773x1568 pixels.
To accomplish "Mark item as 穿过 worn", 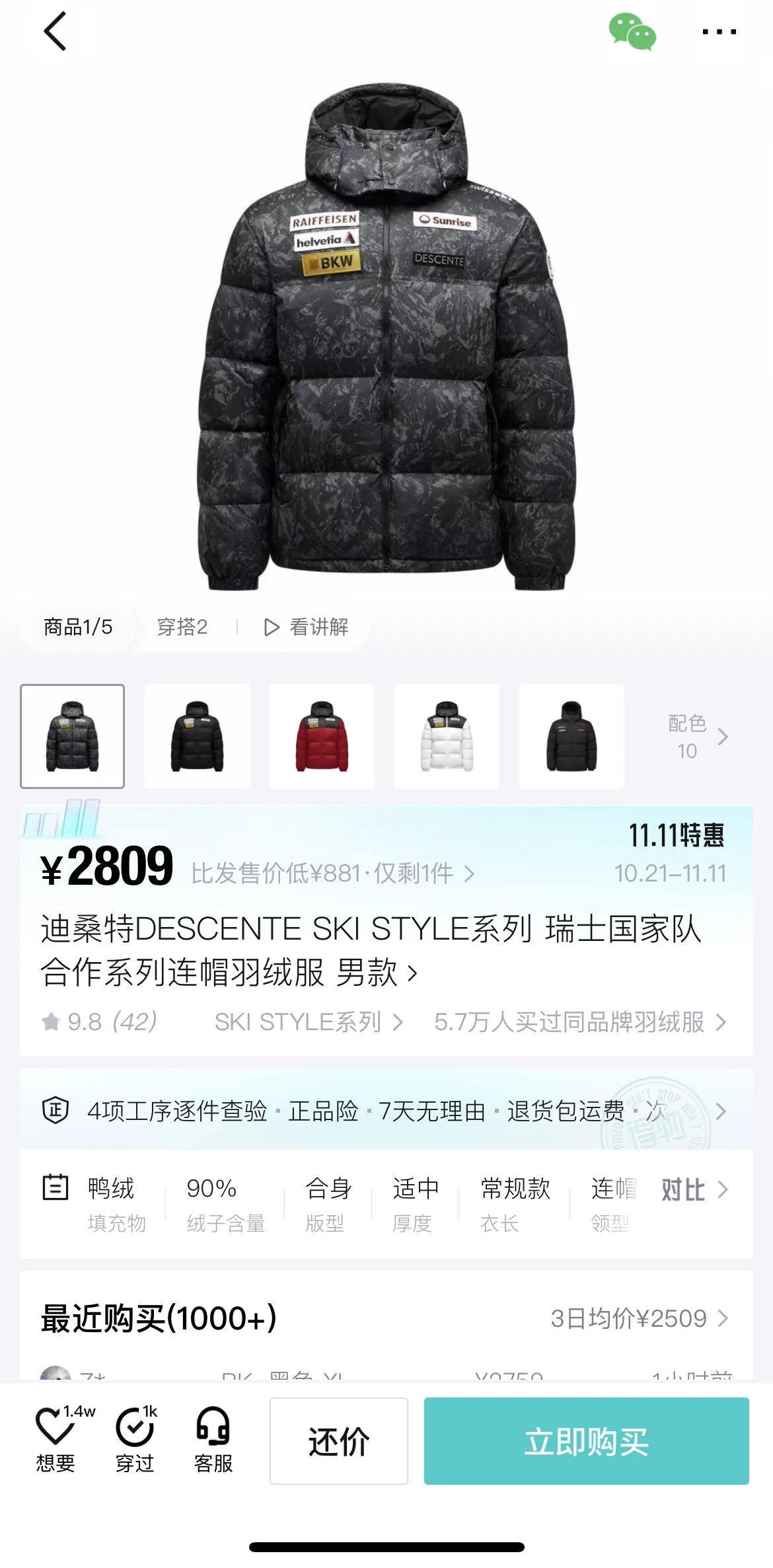I will tap(135, 1440).
